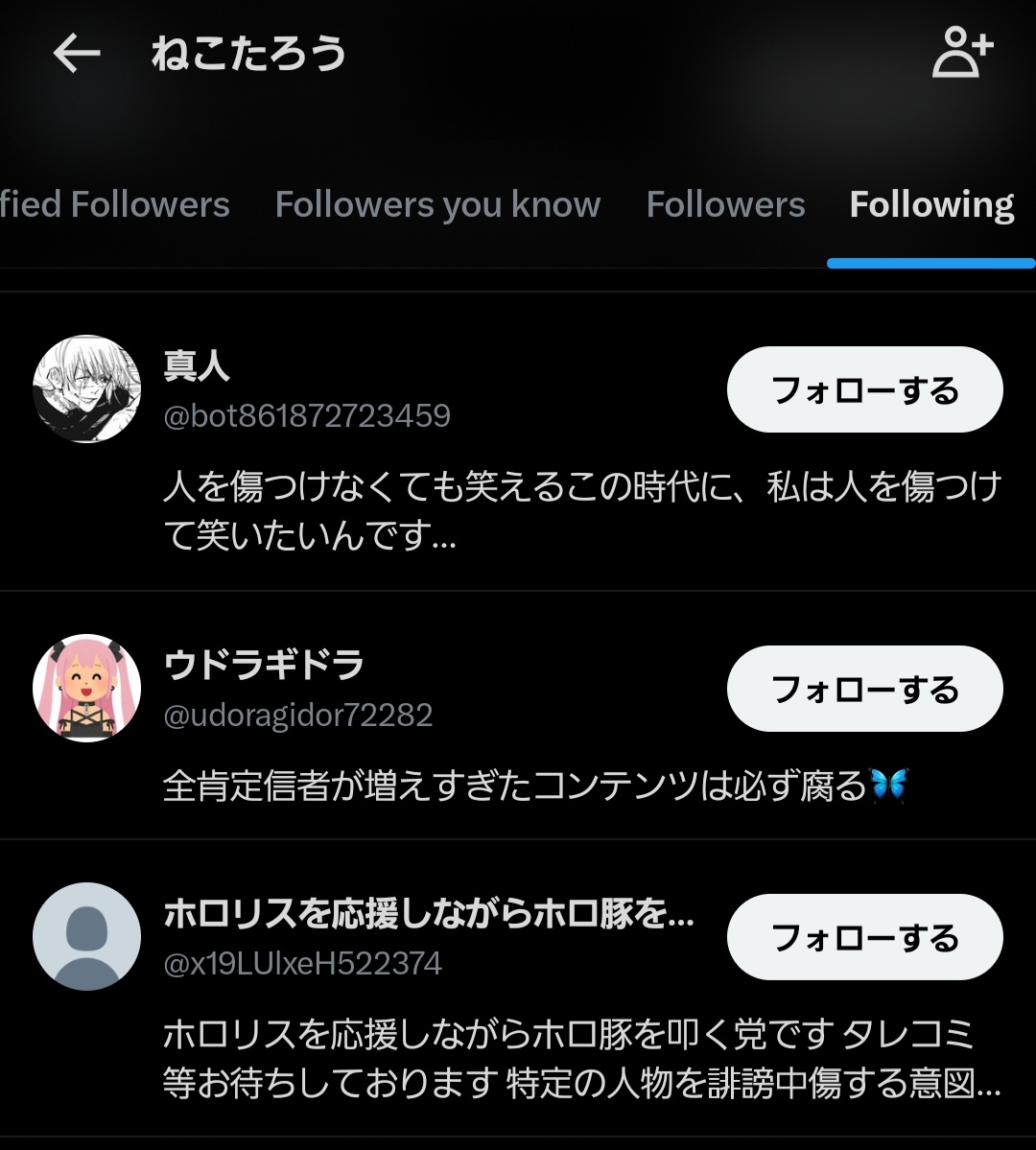Go back using the arrow icon
The width and height of the screenshot is (1036, 1150).
pyautogui.click(x=77, y=54)
